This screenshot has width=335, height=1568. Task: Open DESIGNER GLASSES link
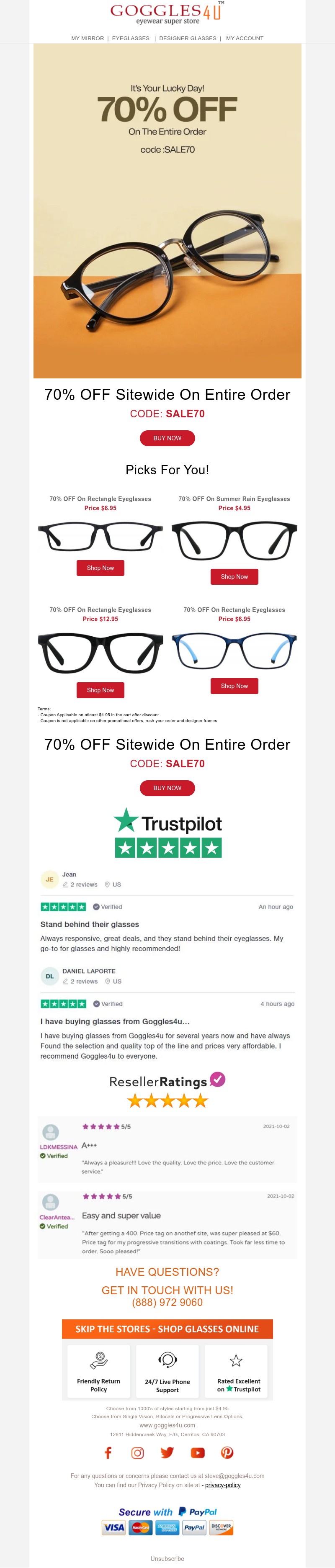click(188, 39)
